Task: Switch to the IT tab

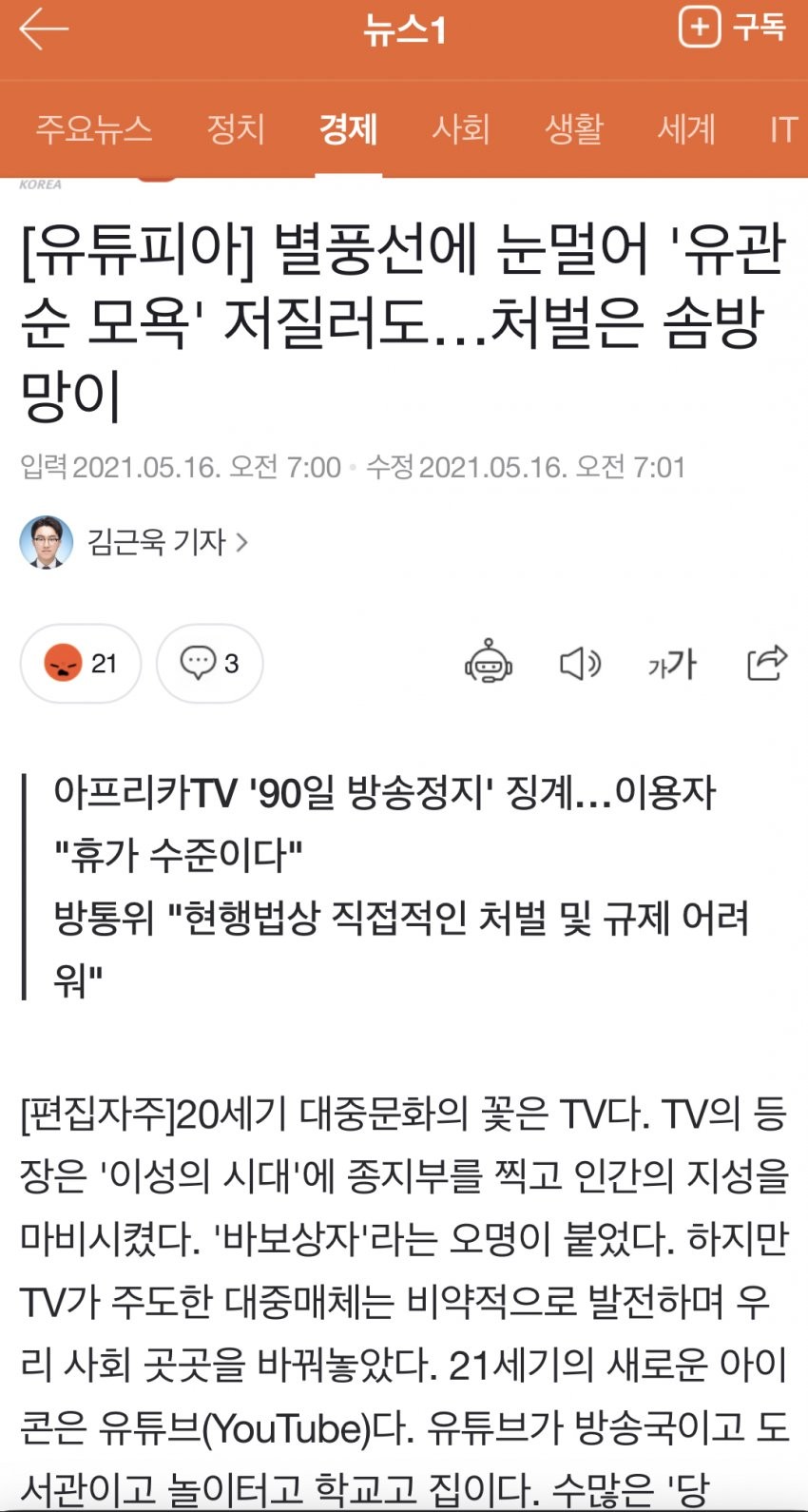Action: click(782, 128)
